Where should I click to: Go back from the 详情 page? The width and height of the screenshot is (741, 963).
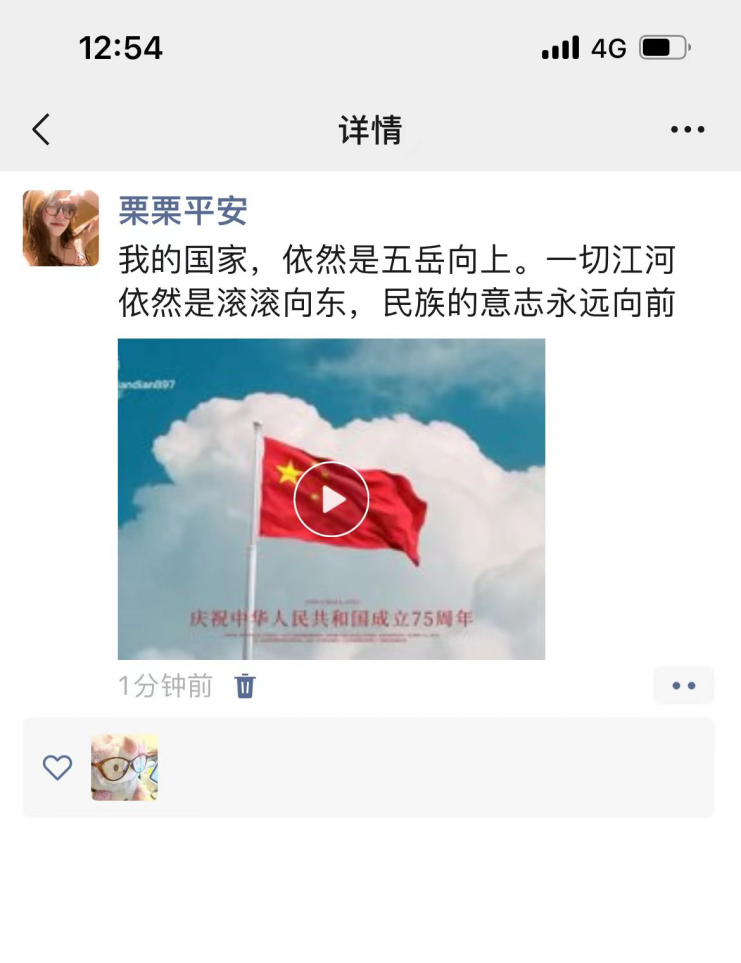41,129
